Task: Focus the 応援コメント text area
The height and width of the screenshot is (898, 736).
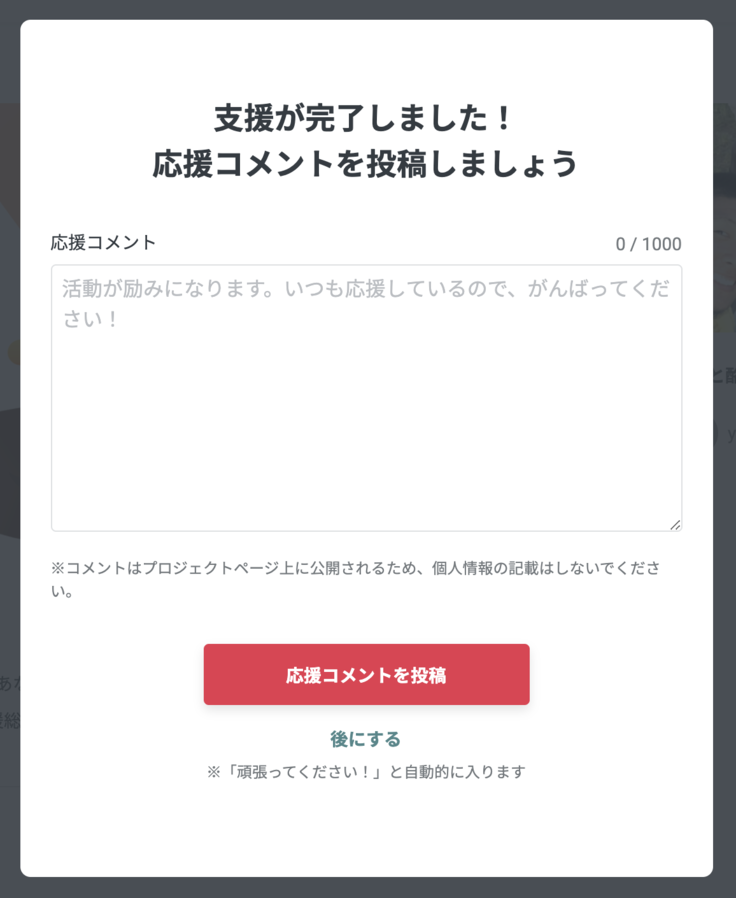Action: click(366, 397)
